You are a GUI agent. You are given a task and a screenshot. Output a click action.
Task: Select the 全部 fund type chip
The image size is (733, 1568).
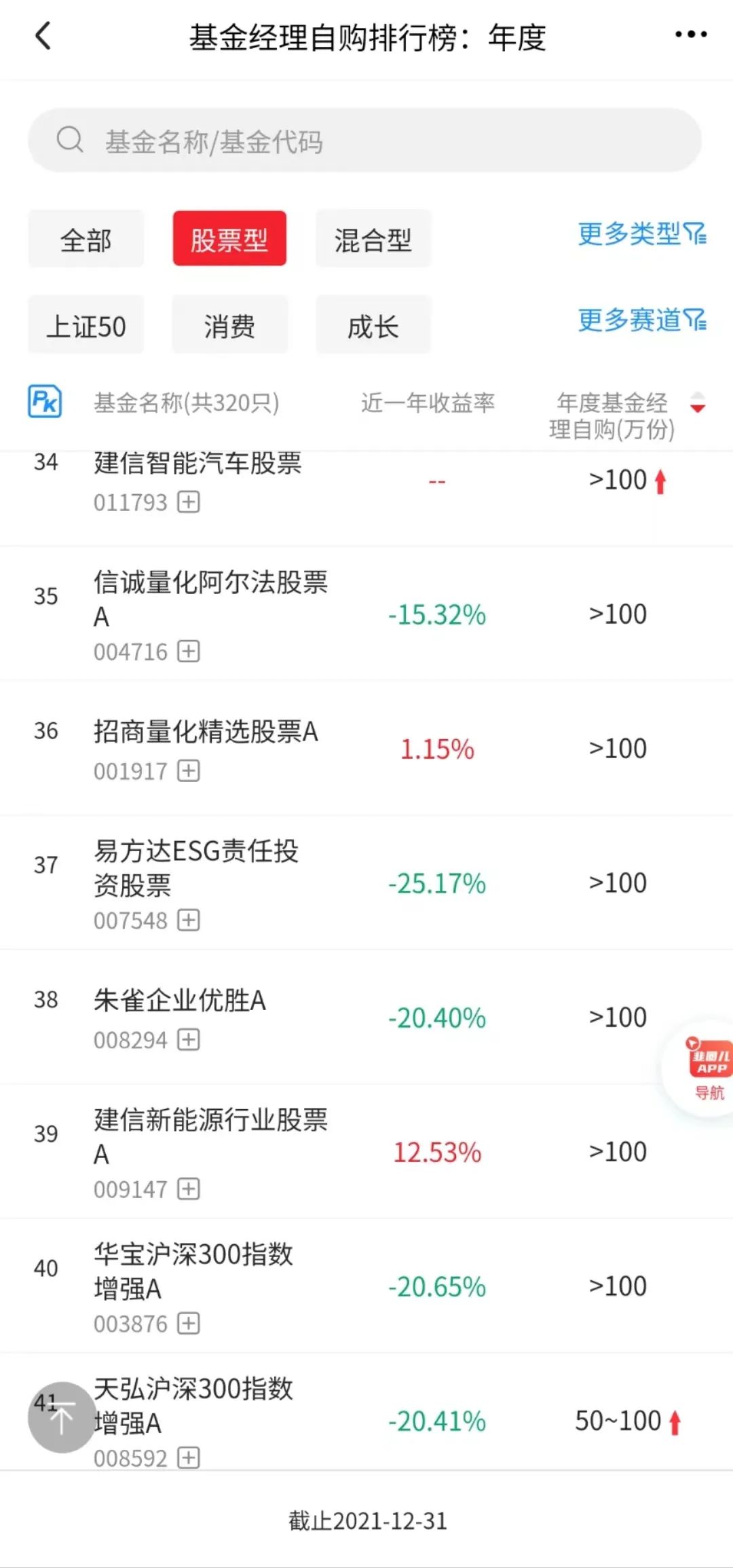86,239
